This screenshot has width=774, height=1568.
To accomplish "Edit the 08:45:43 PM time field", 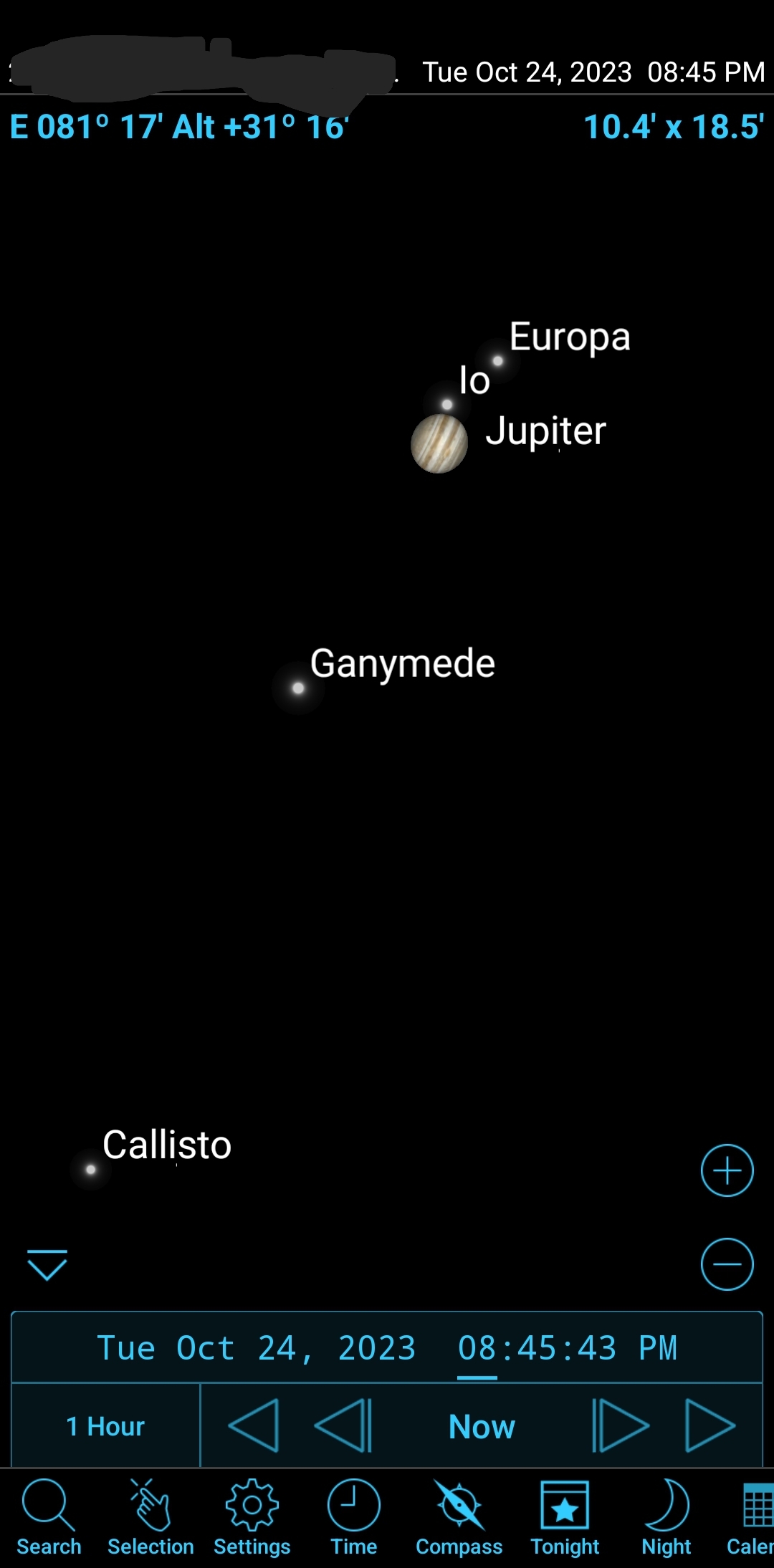I will (566, 1348).
